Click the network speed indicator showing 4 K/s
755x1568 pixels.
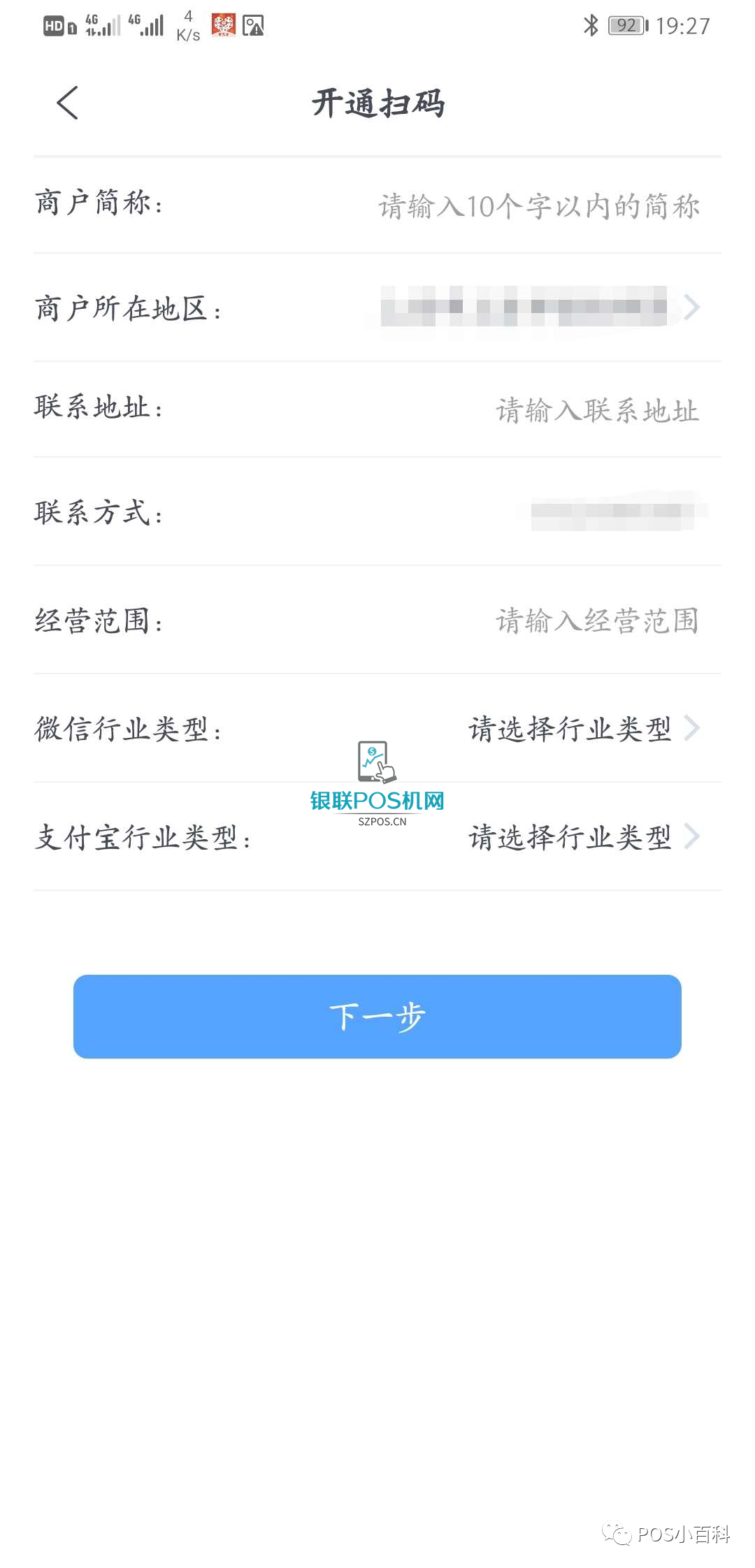pyautogui.click(x=186, y=24)
